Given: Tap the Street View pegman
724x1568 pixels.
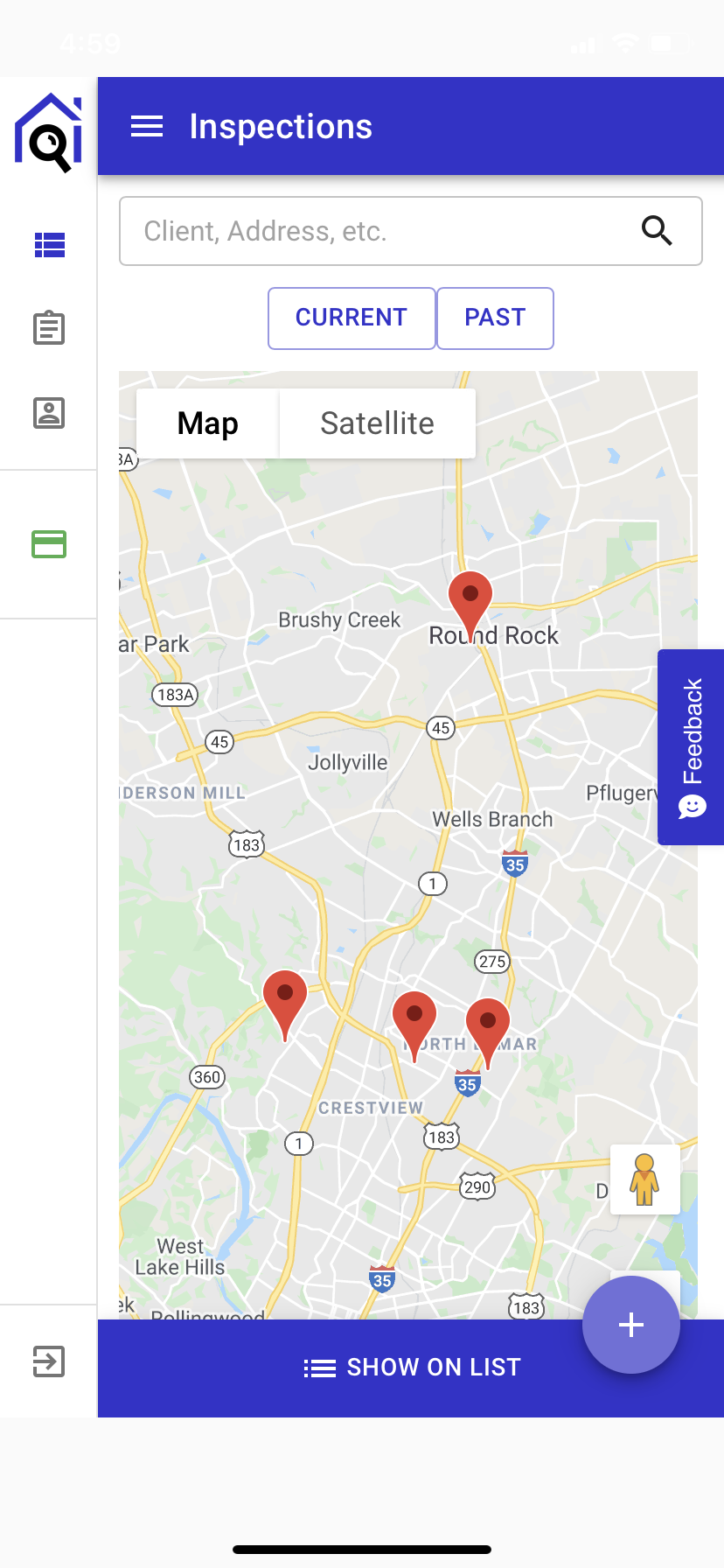Looking at the screenshot, I should [644, 1179].
